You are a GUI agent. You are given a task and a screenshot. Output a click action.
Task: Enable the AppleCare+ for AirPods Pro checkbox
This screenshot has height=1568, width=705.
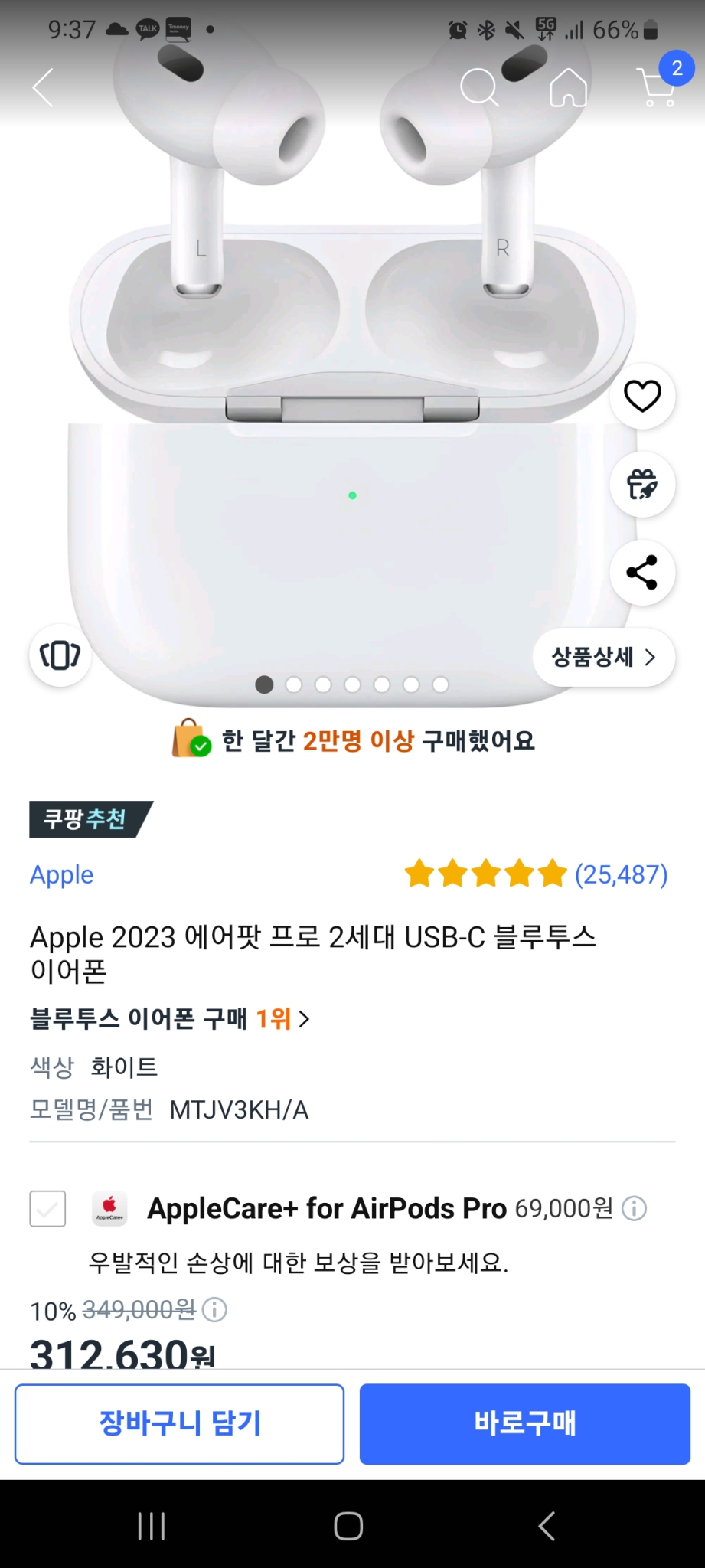coord(47,1208)
